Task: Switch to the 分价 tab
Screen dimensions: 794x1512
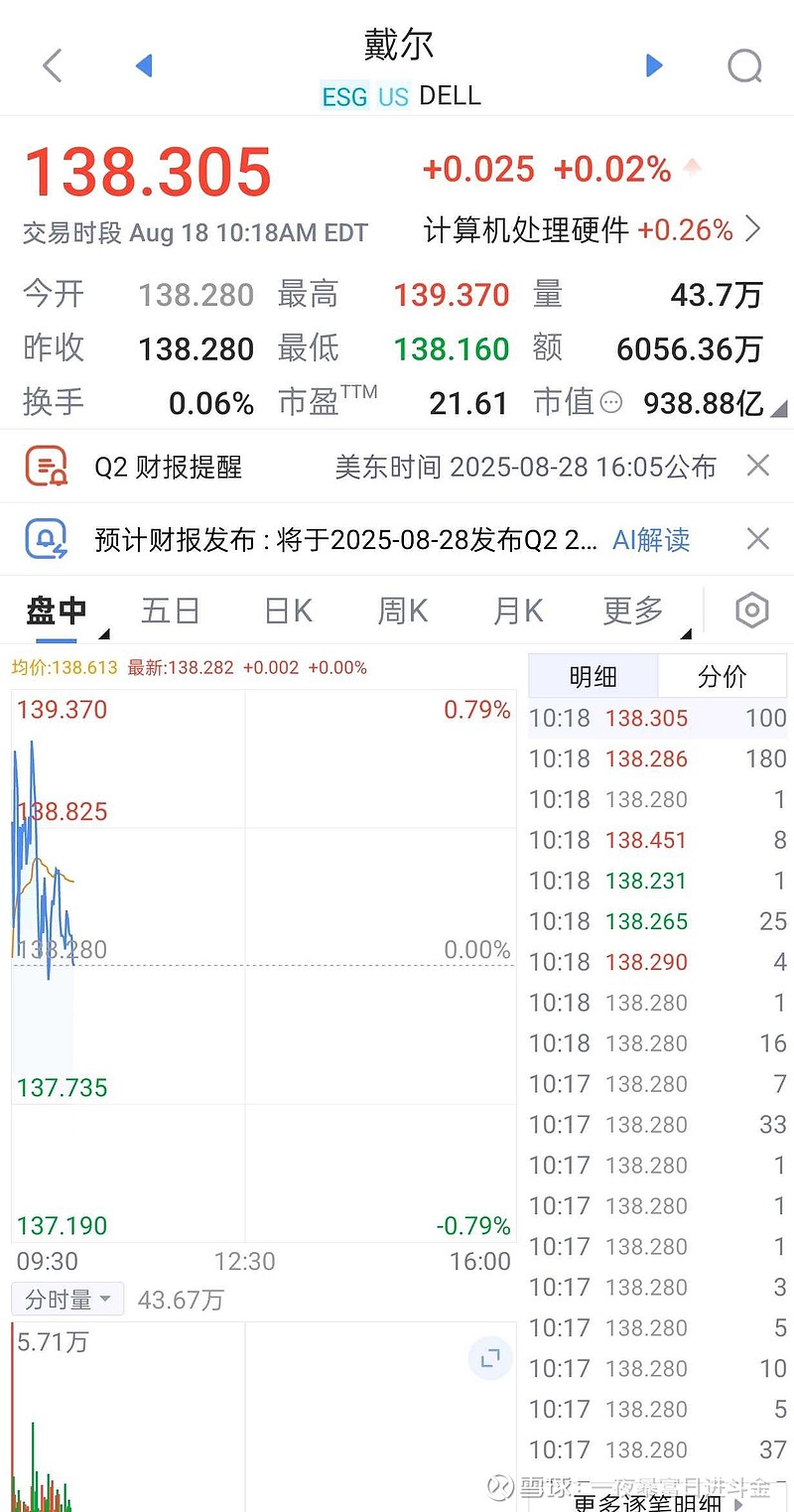Action: point(723,677)
